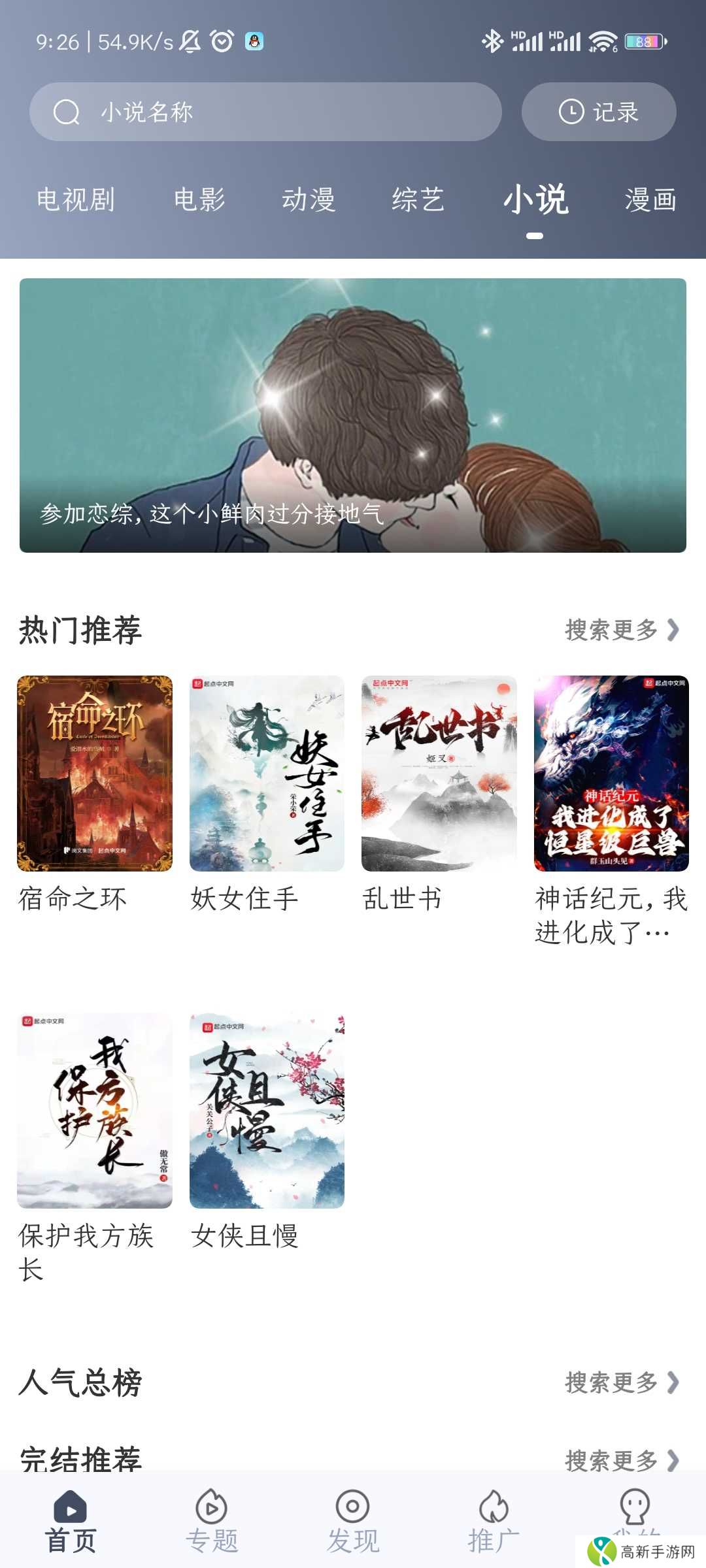Switch to the 漫画 tab

(x=651, y=201)
